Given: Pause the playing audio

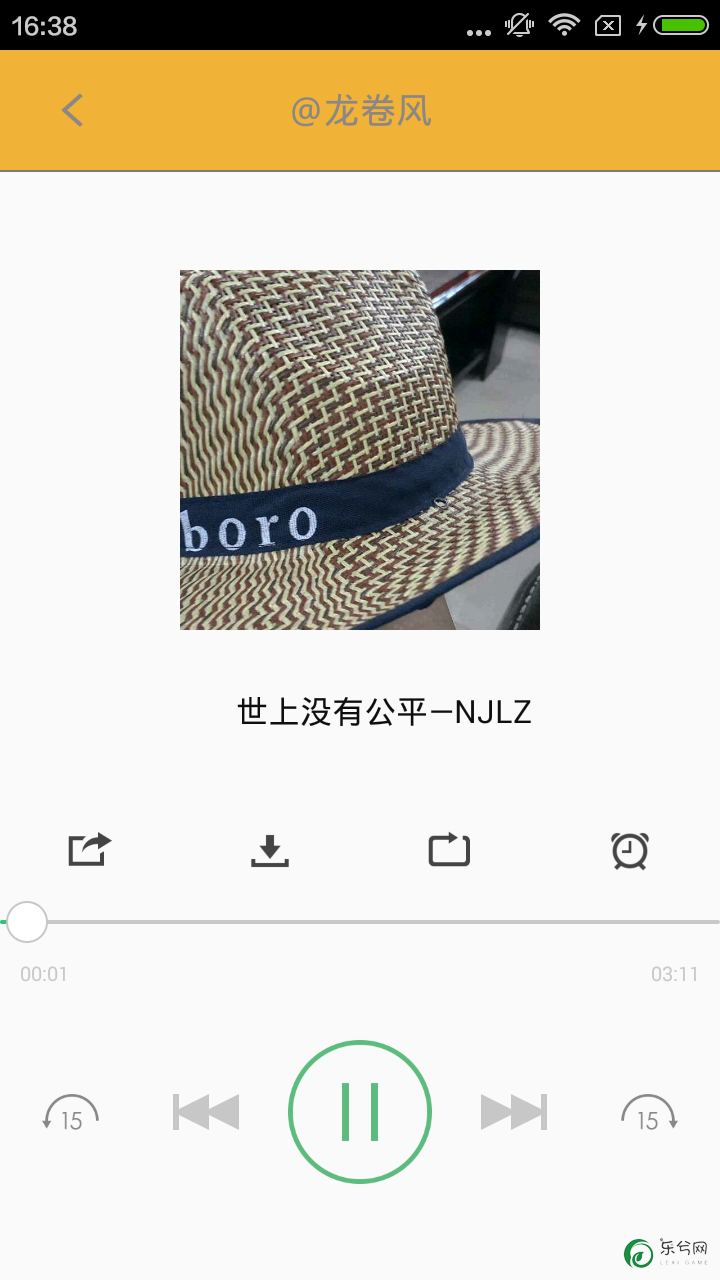Looking at the screenshot, I should 360,1112.
